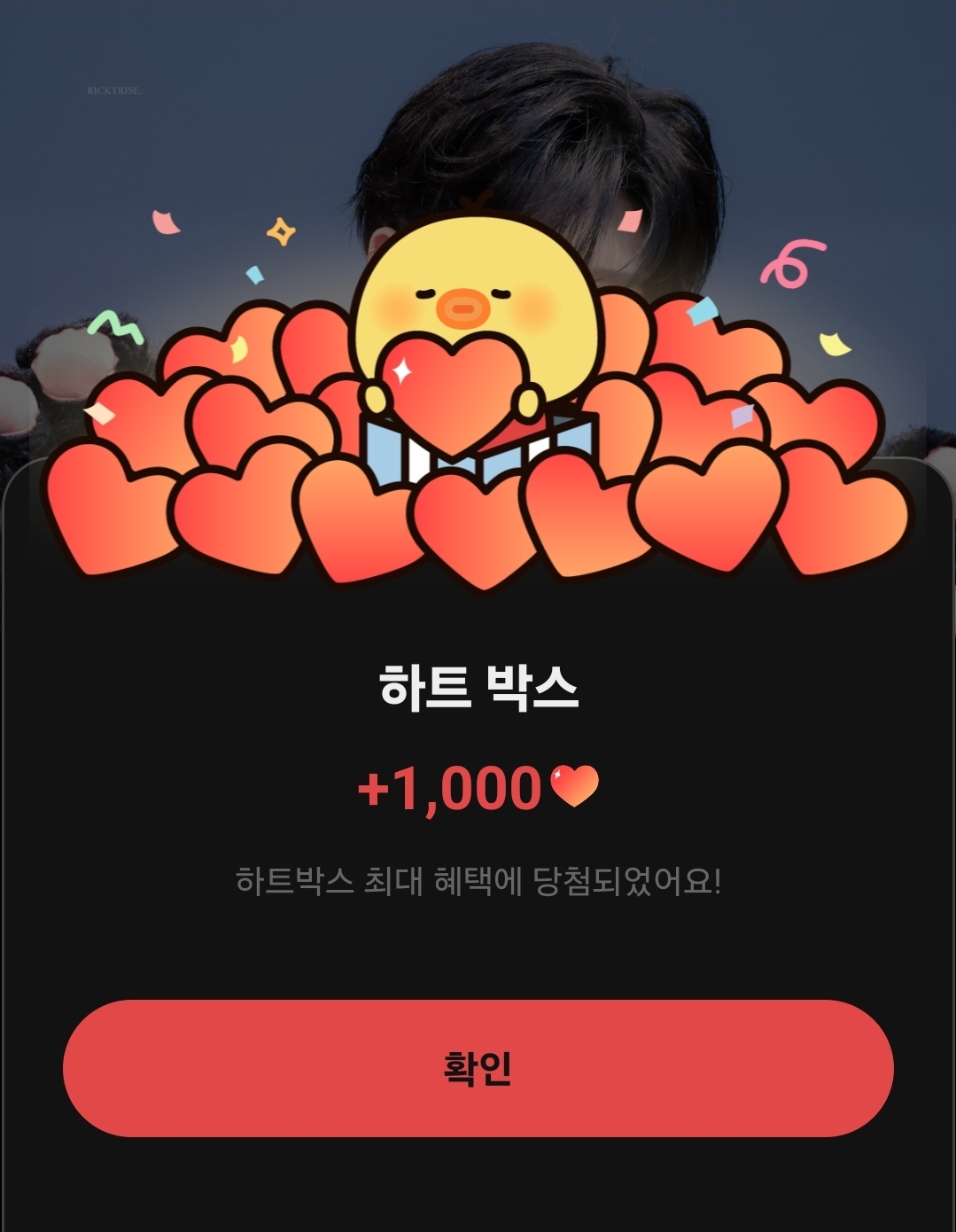Click the green squiggle confetti on the right
This screenshot has height=1232, width=956.
(791, 266)
